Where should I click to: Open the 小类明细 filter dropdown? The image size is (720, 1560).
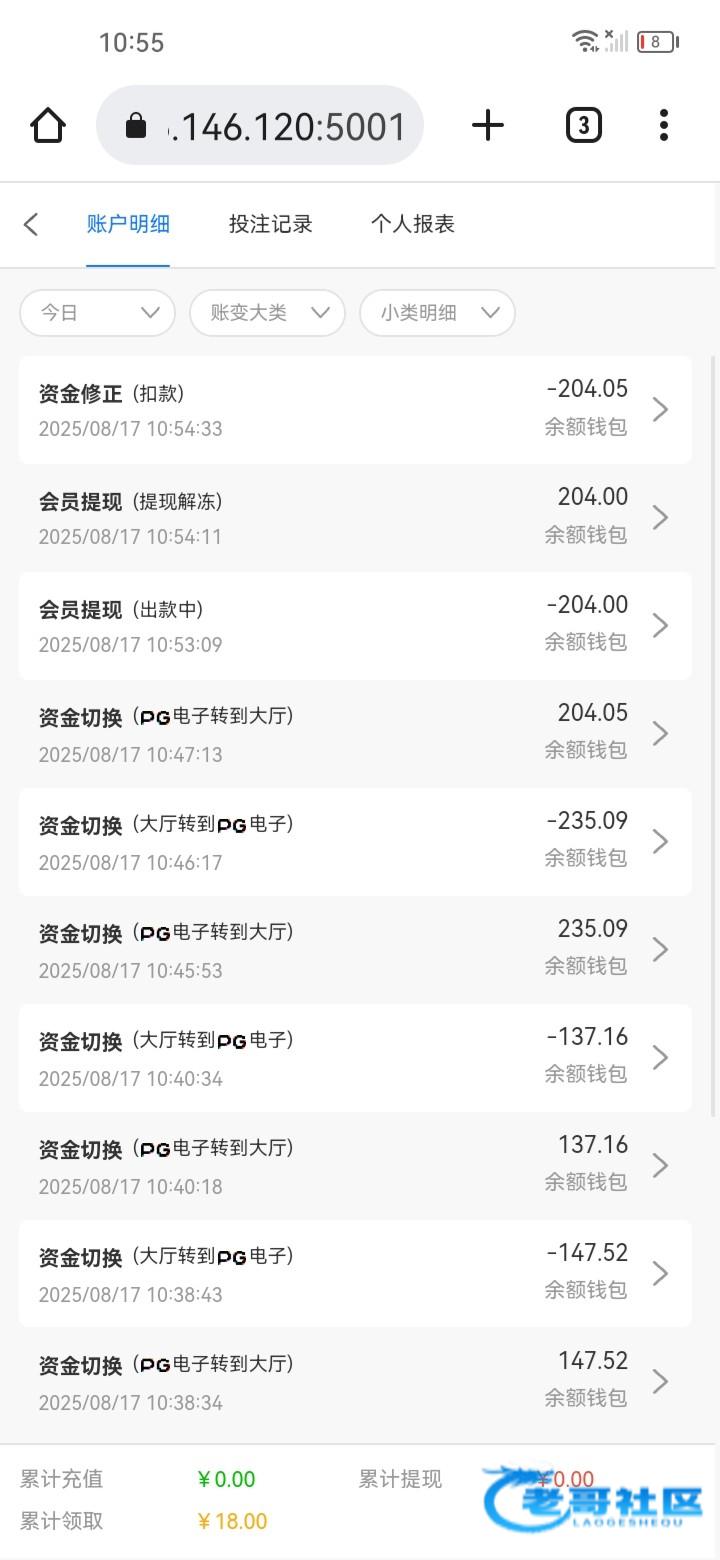437,312
